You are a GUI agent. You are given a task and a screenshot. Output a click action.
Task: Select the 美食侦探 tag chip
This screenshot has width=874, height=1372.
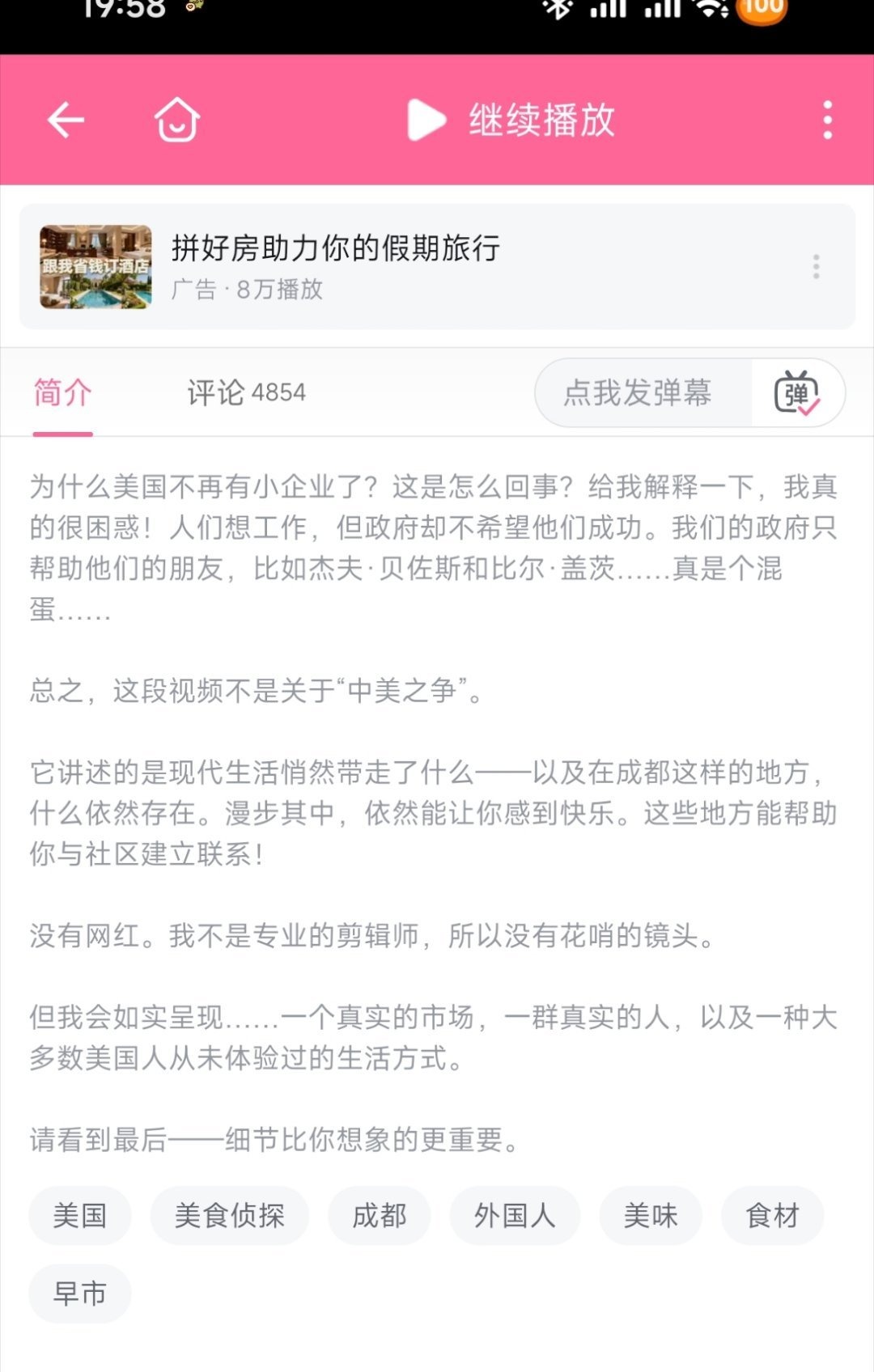[230, 1215]
